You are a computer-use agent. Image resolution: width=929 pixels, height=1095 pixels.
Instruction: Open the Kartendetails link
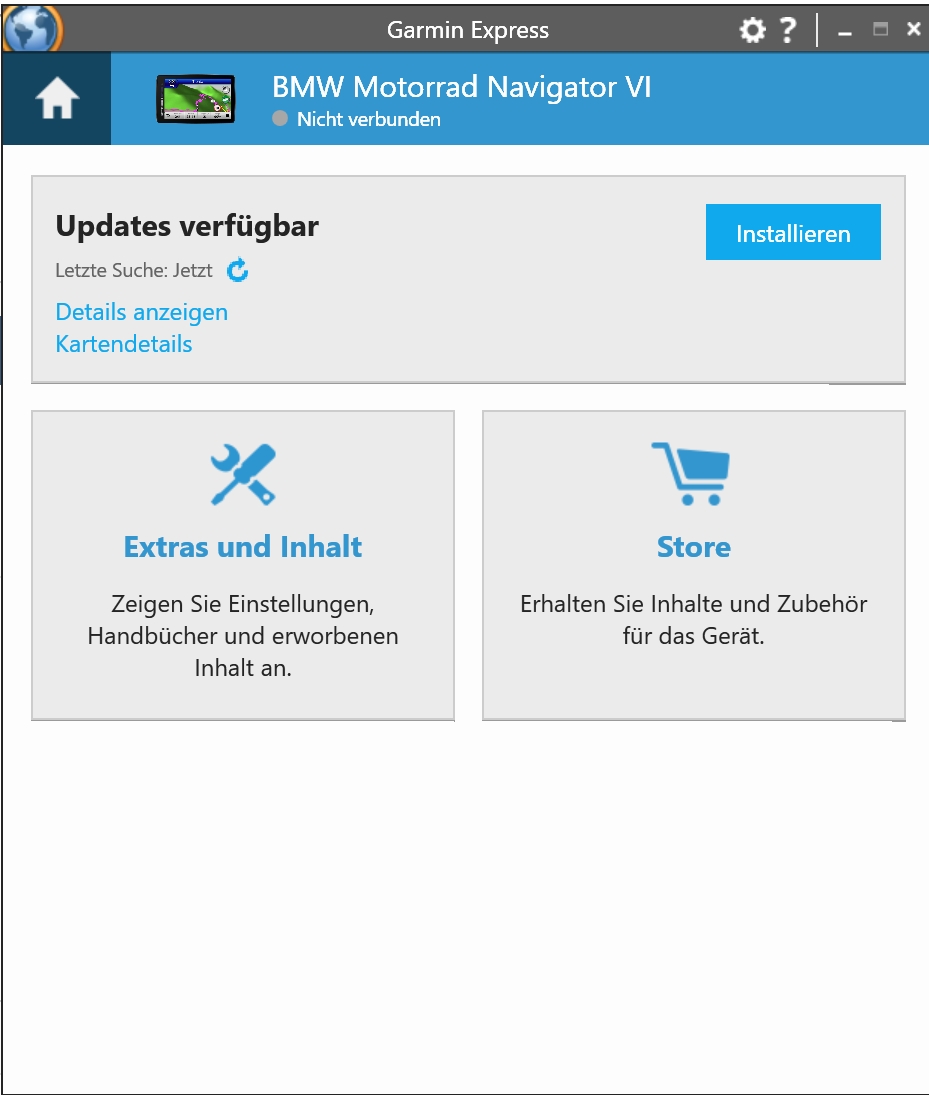(x=123, y=344)
